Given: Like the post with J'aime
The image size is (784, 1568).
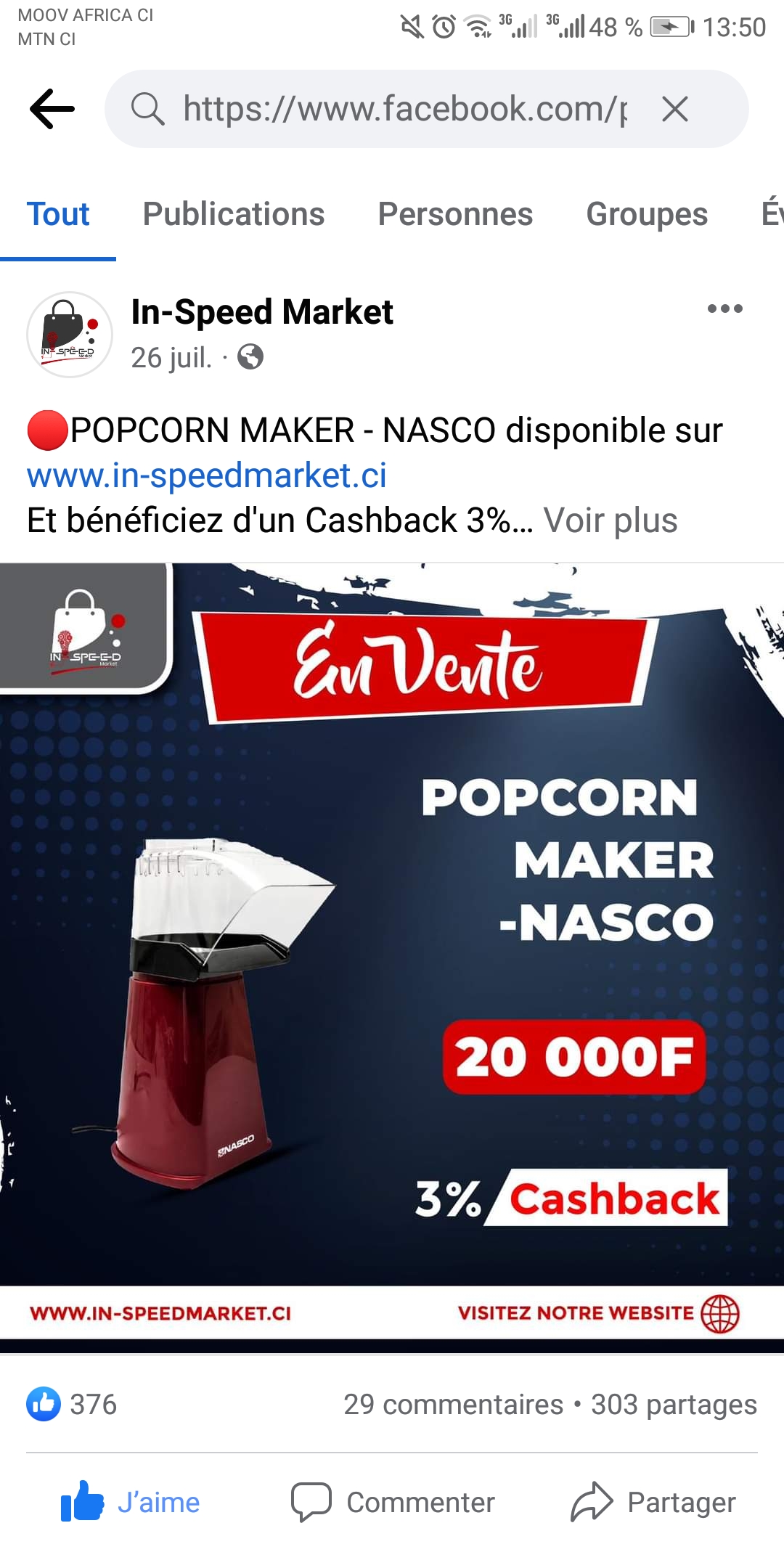Looking at the screenshot, I should (x=131, y=1502).
